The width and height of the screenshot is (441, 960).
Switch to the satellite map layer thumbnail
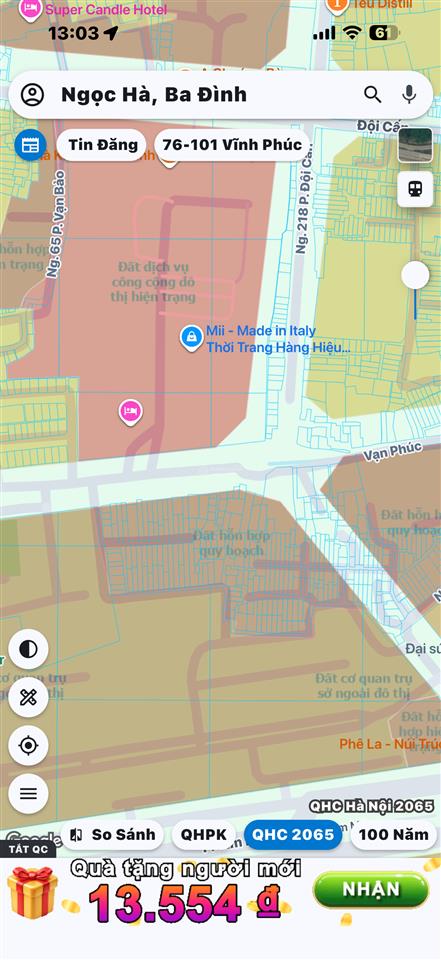tap(415, 145)
